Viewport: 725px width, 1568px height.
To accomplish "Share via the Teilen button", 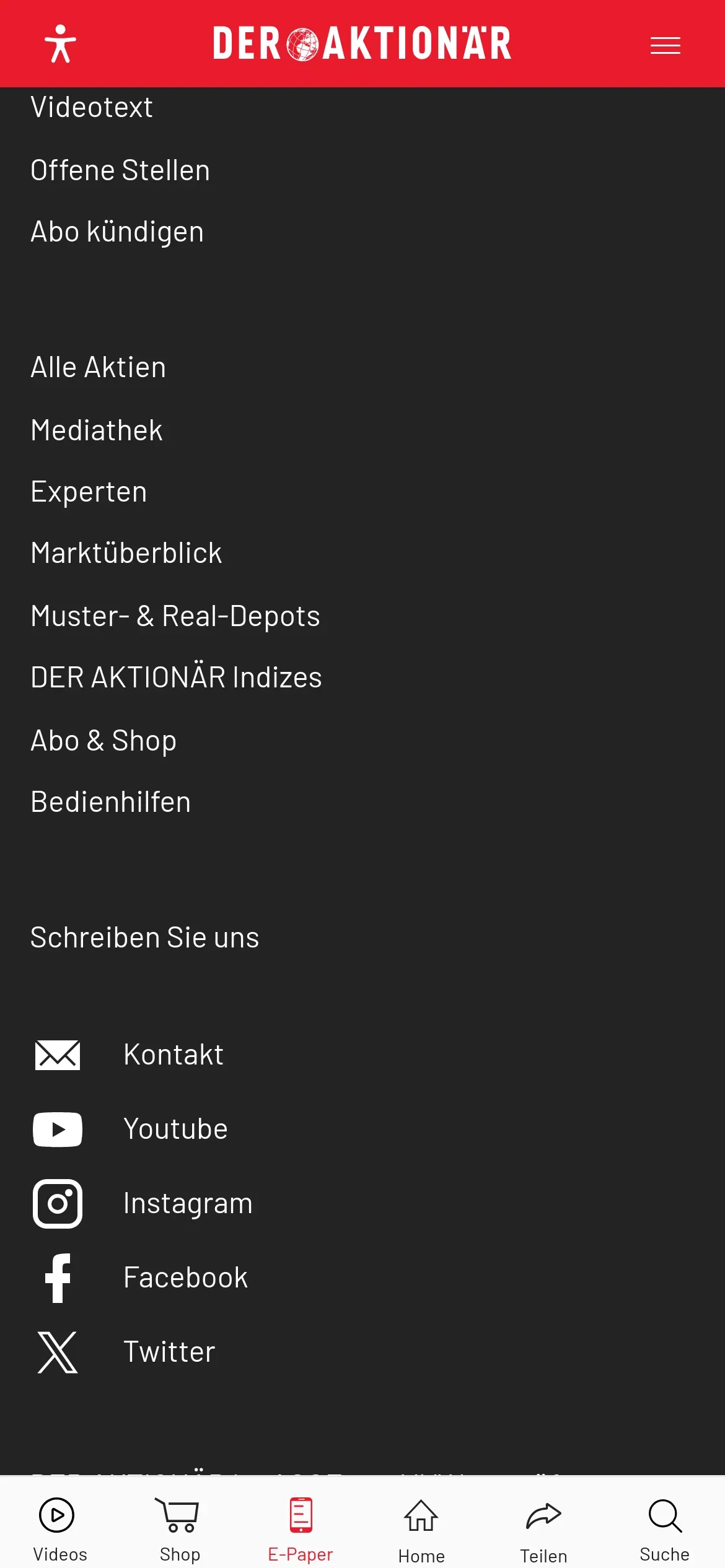I will pyautogui.click(x=543, y=1529).
